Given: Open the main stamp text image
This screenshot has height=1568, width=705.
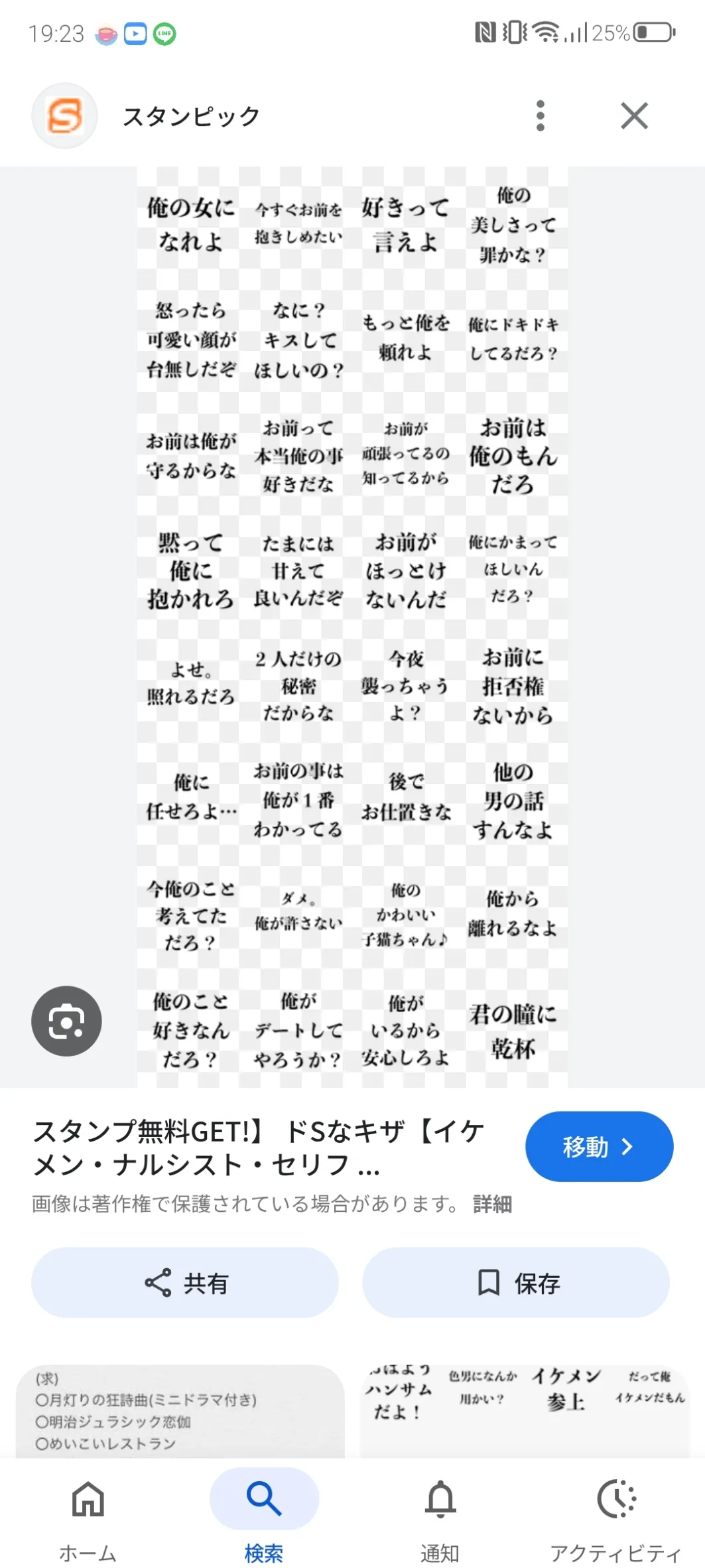Looking at the screenshot, I should [x=352, y=627].
